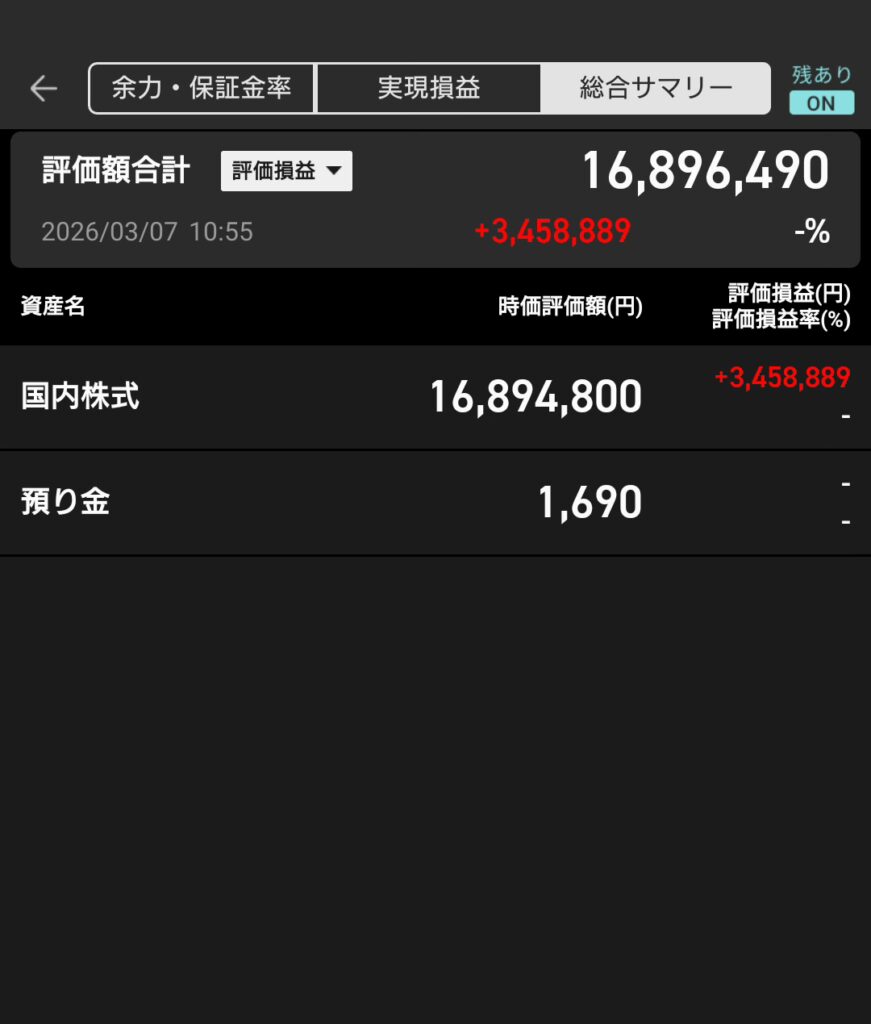Expand the 評価損益 dropdown
The height and width of the screenshot is (1024, 871).
[286, 171]
